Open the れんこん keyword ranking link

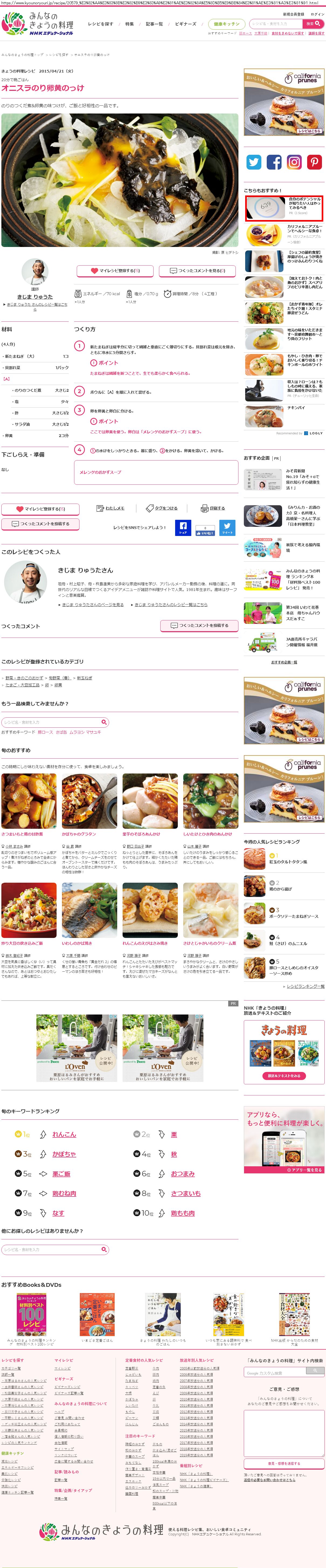[x=64, y=1134]
